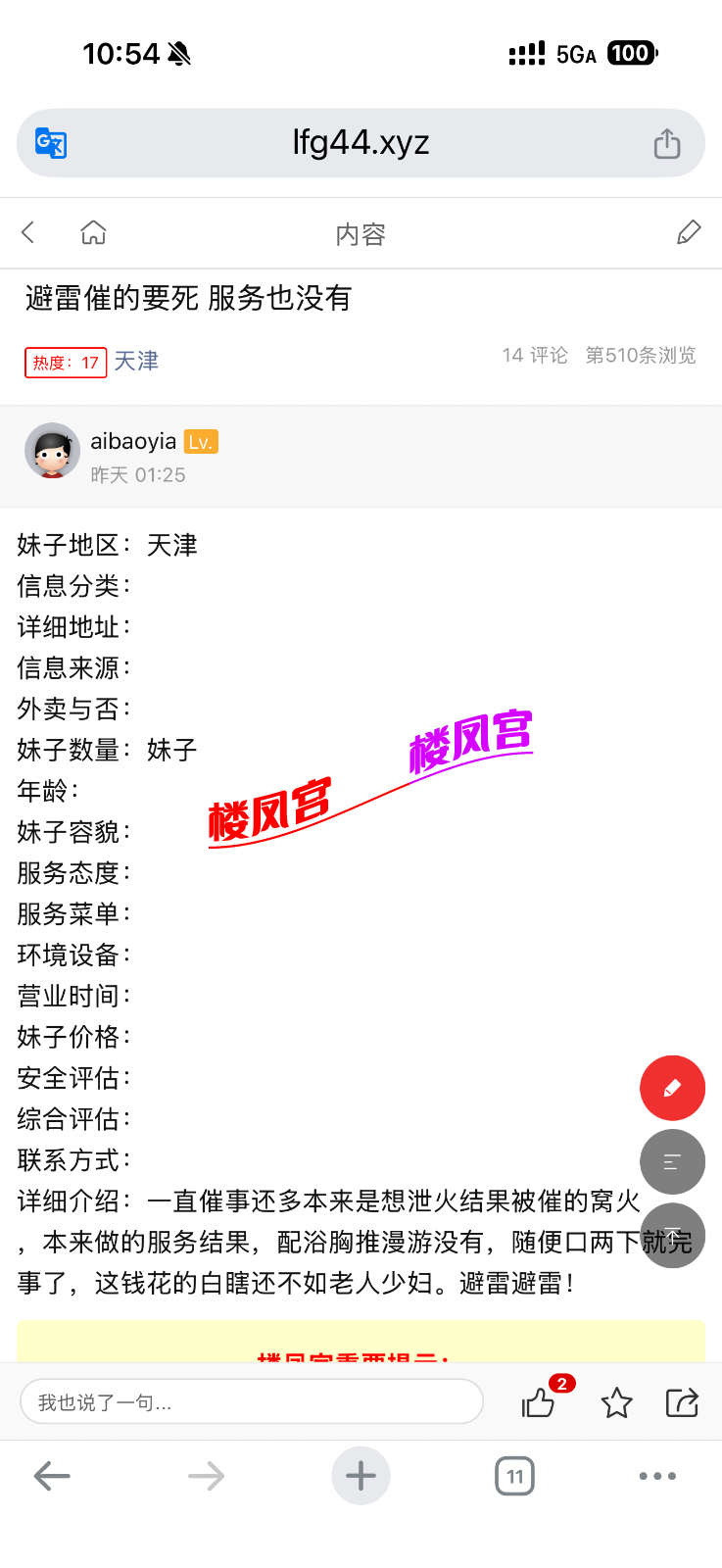722x1568 pixels.
Task: Tap the pencil edit icon in the header
Action: (x=689, y=232)
